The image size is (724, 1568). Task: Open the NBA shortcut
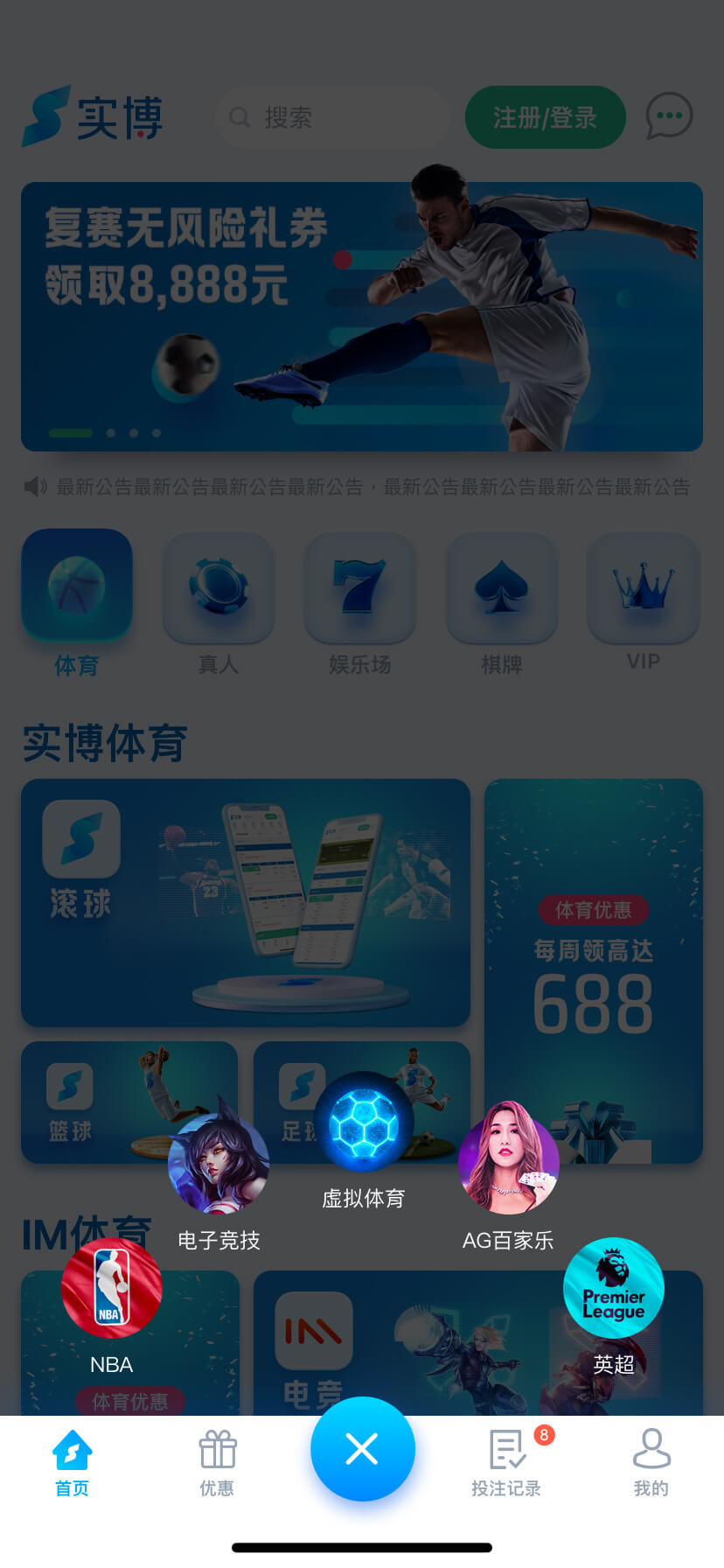tap(111, 1289)
